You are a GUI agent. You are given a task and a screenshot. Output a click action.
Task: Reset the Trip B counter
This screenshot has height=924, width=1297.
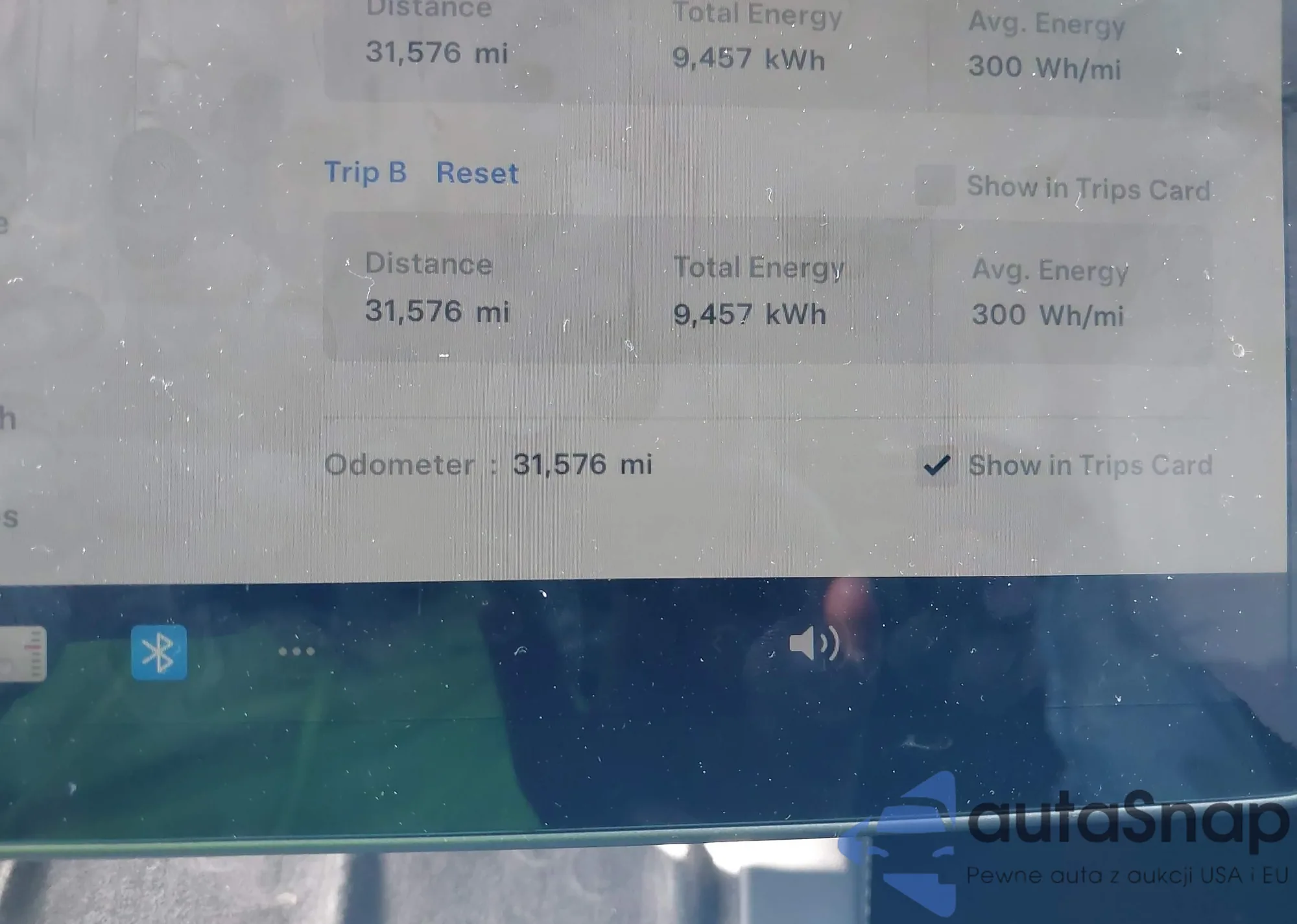point(477,174)
